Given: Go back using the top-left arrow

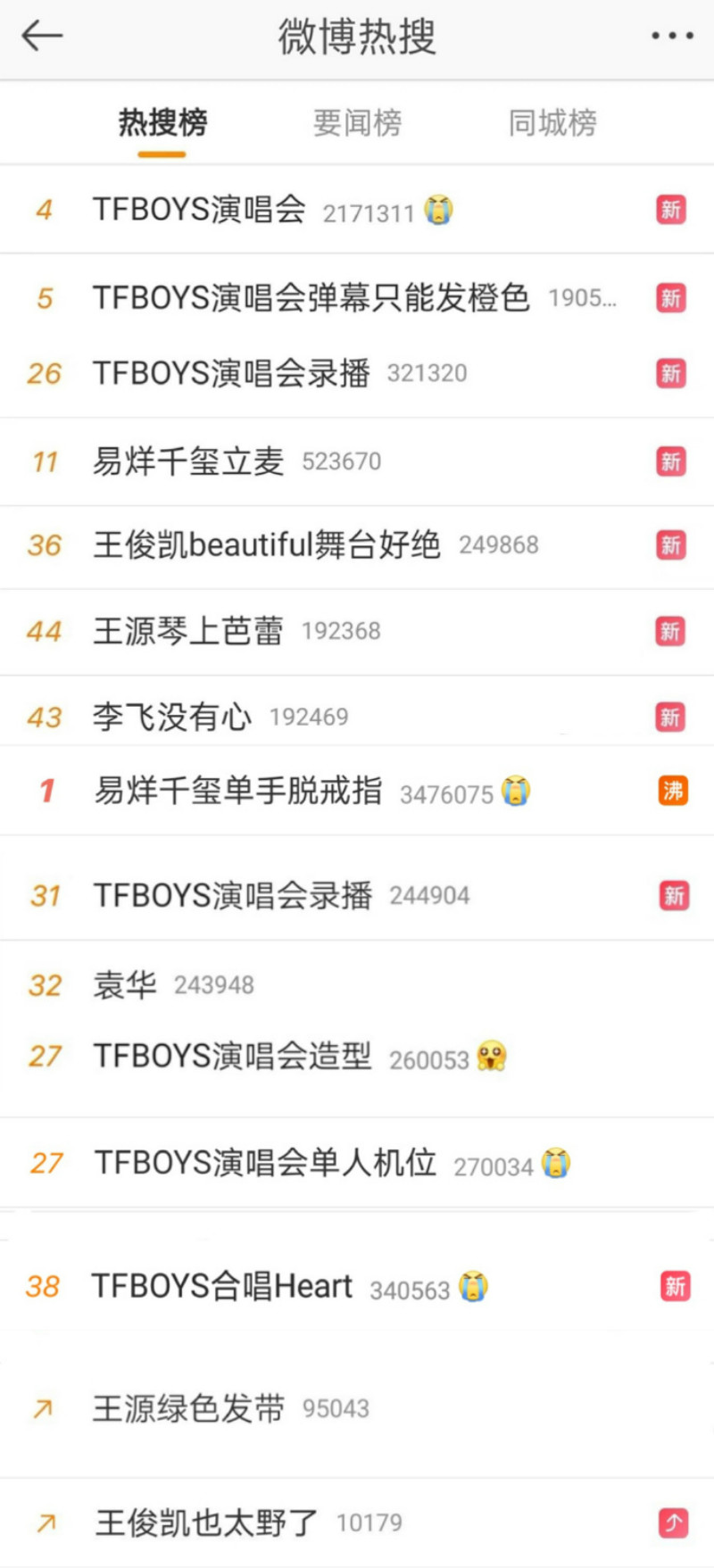Looking at the screenshot, I should coord(41,37).
